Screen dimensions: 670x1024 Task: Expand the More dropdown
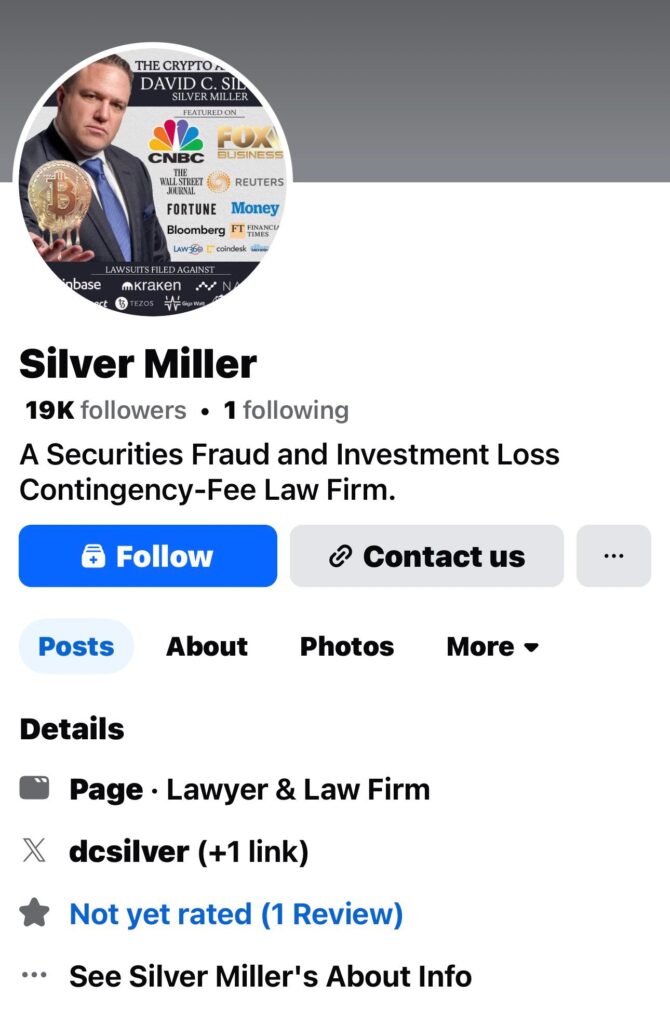coord(493,646)
